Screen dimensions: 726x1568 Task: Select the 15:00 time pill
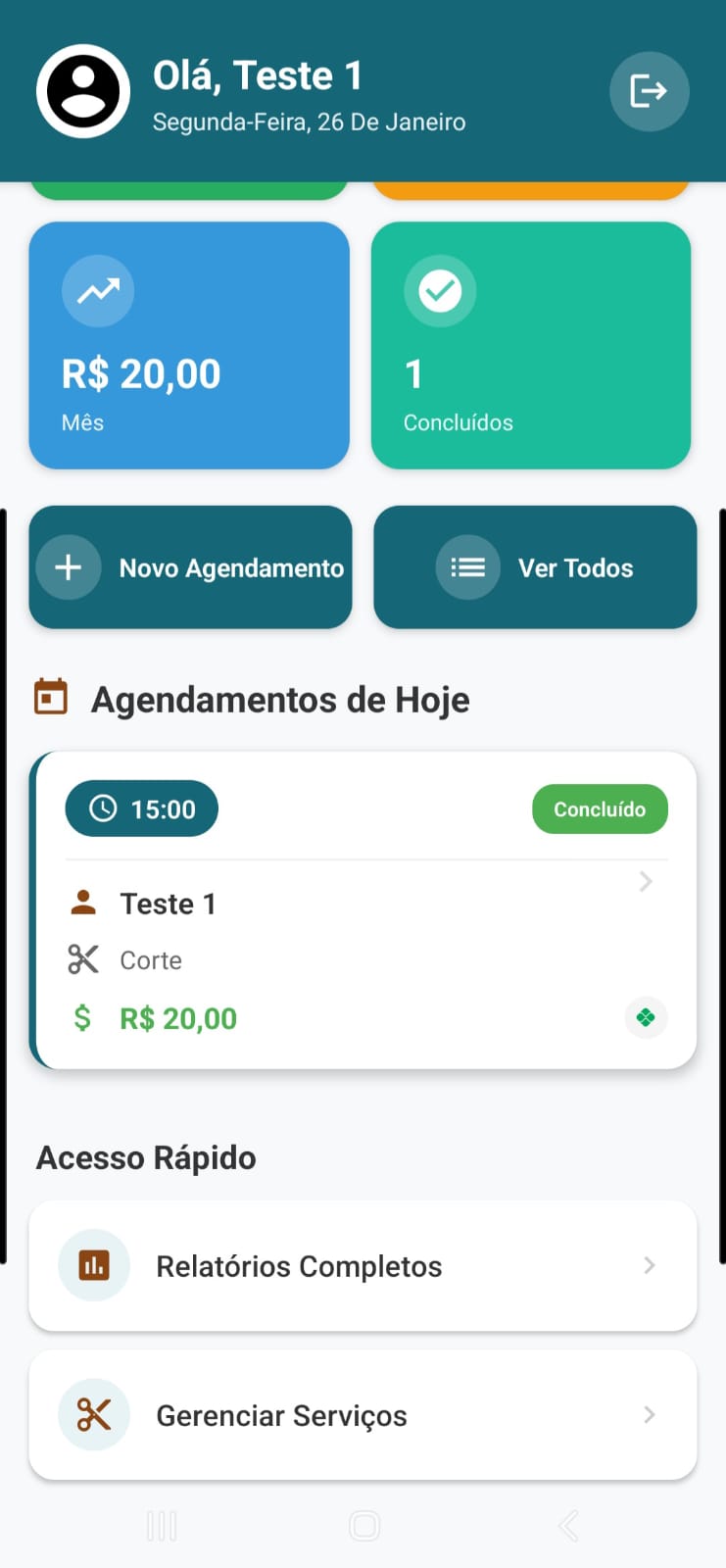tap(141, 808)
